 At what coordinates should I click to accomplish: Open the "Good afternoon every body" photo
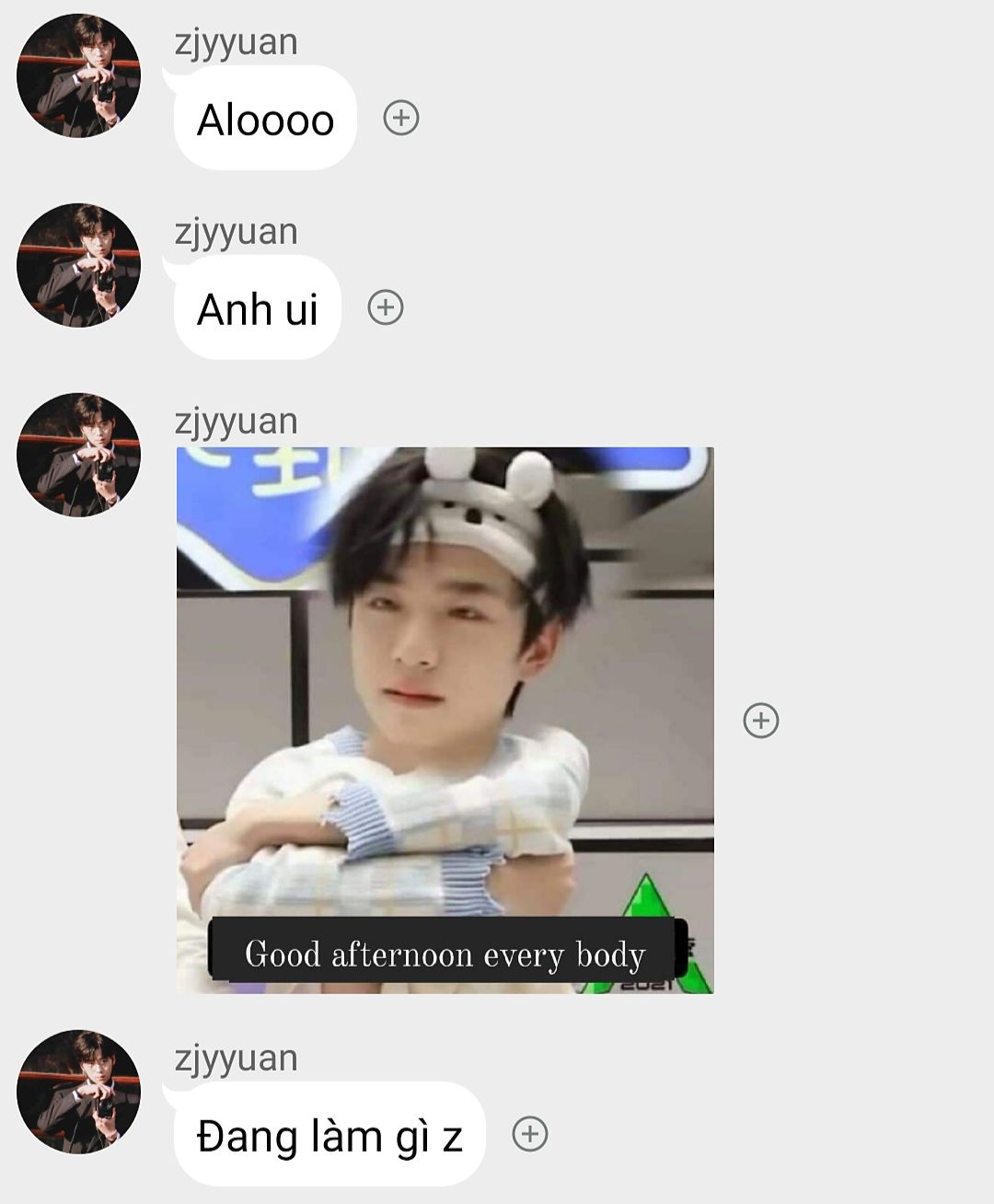point(445,720)
